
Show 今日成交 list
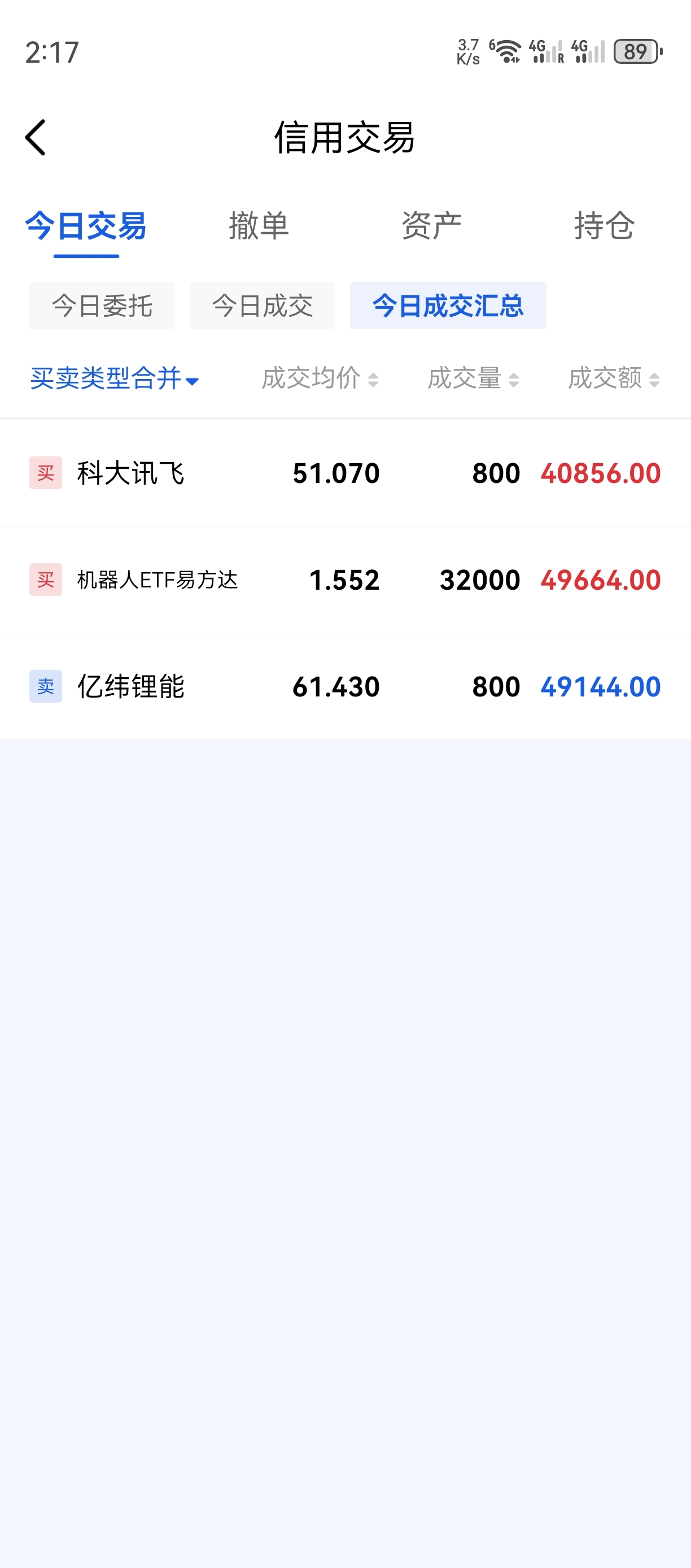point(262,306)
